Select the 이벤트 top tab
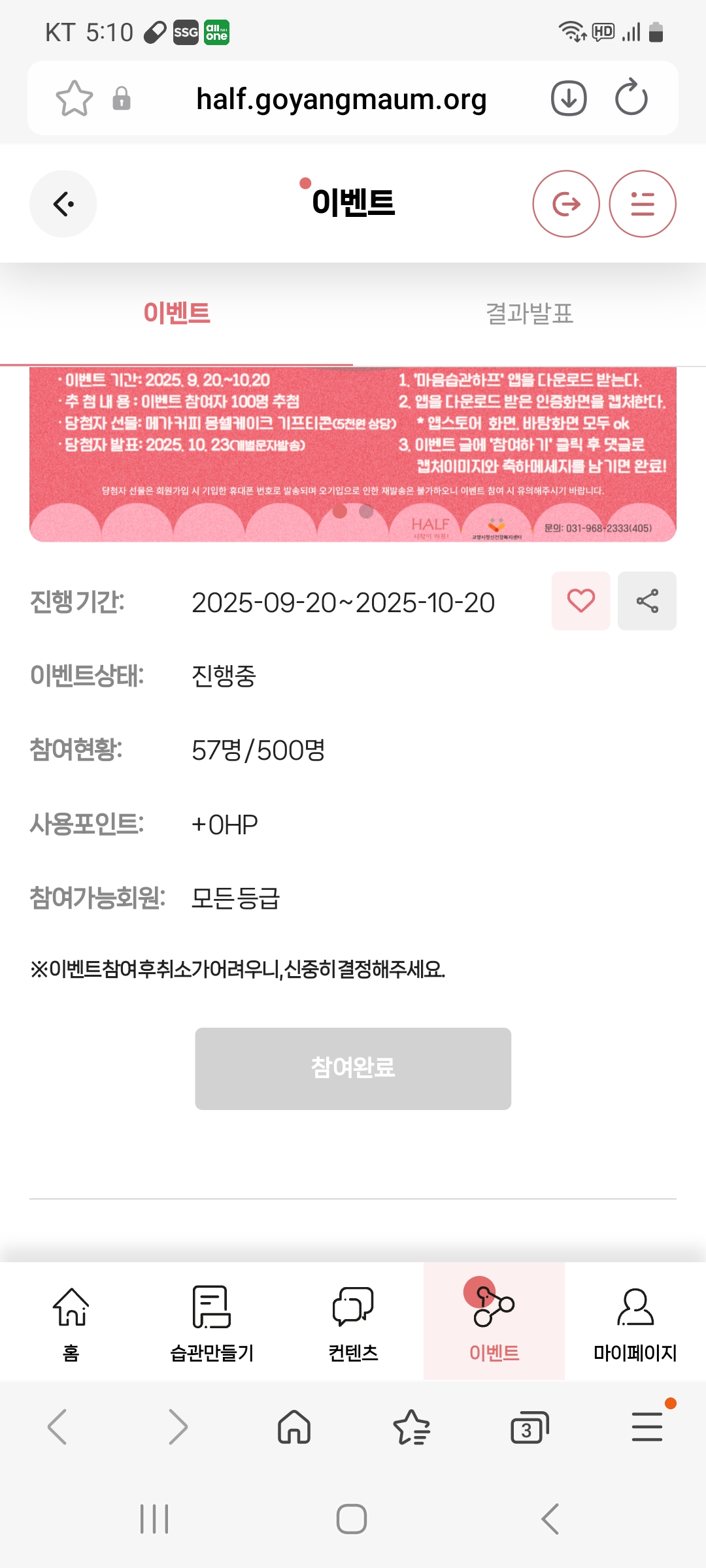 click(x=176, y=314)
